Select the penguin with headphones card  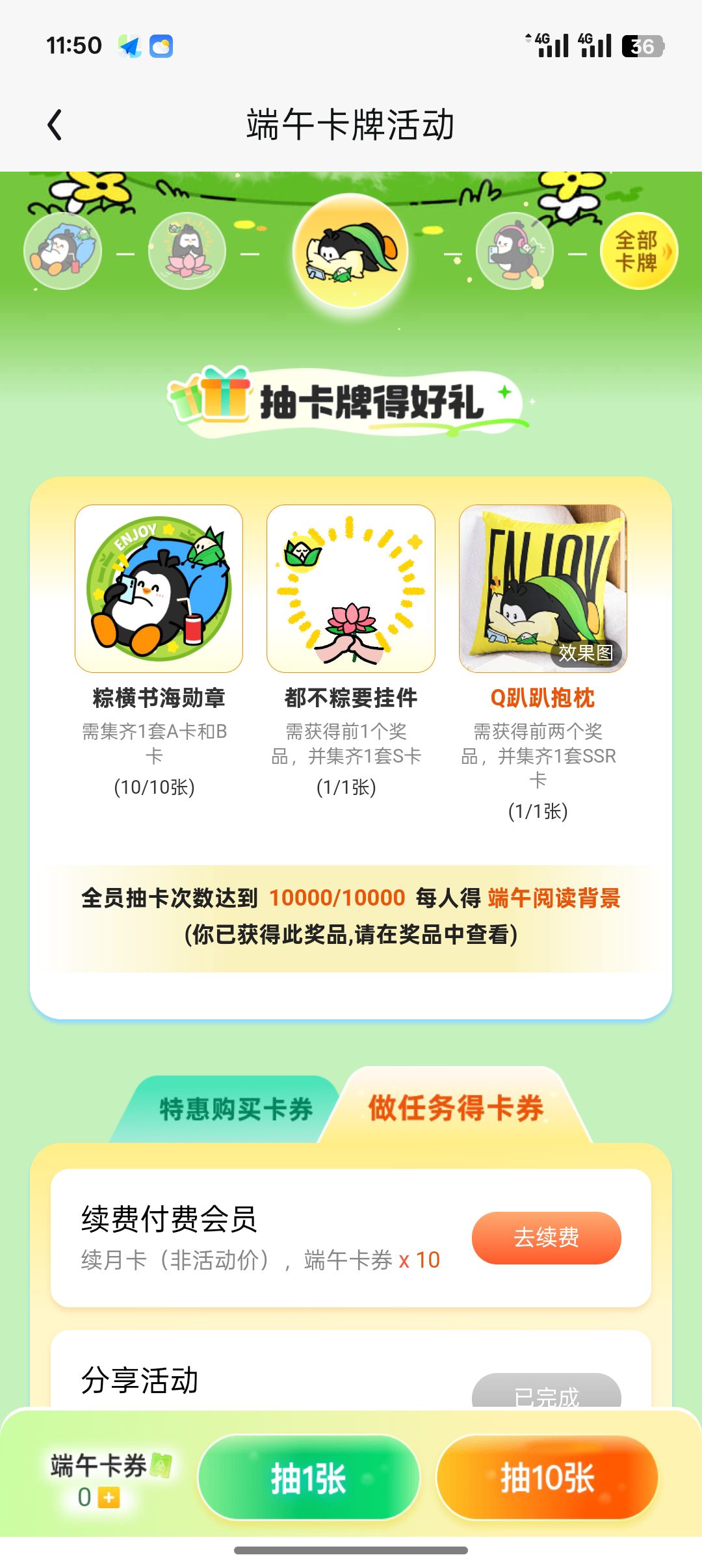(x=515, y=251)
